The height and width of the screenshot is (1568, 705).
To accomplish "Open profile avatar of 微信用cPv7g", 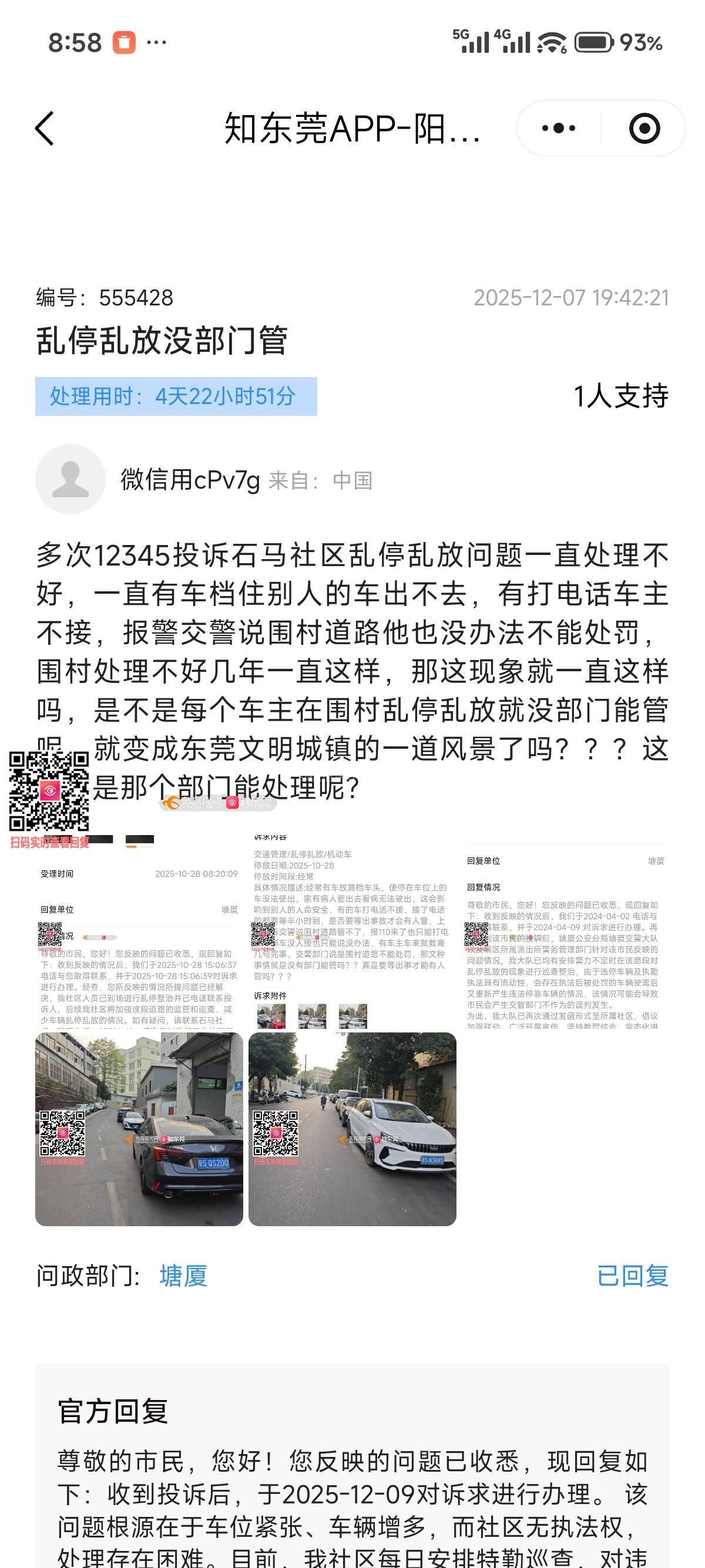I will (70, 480).
